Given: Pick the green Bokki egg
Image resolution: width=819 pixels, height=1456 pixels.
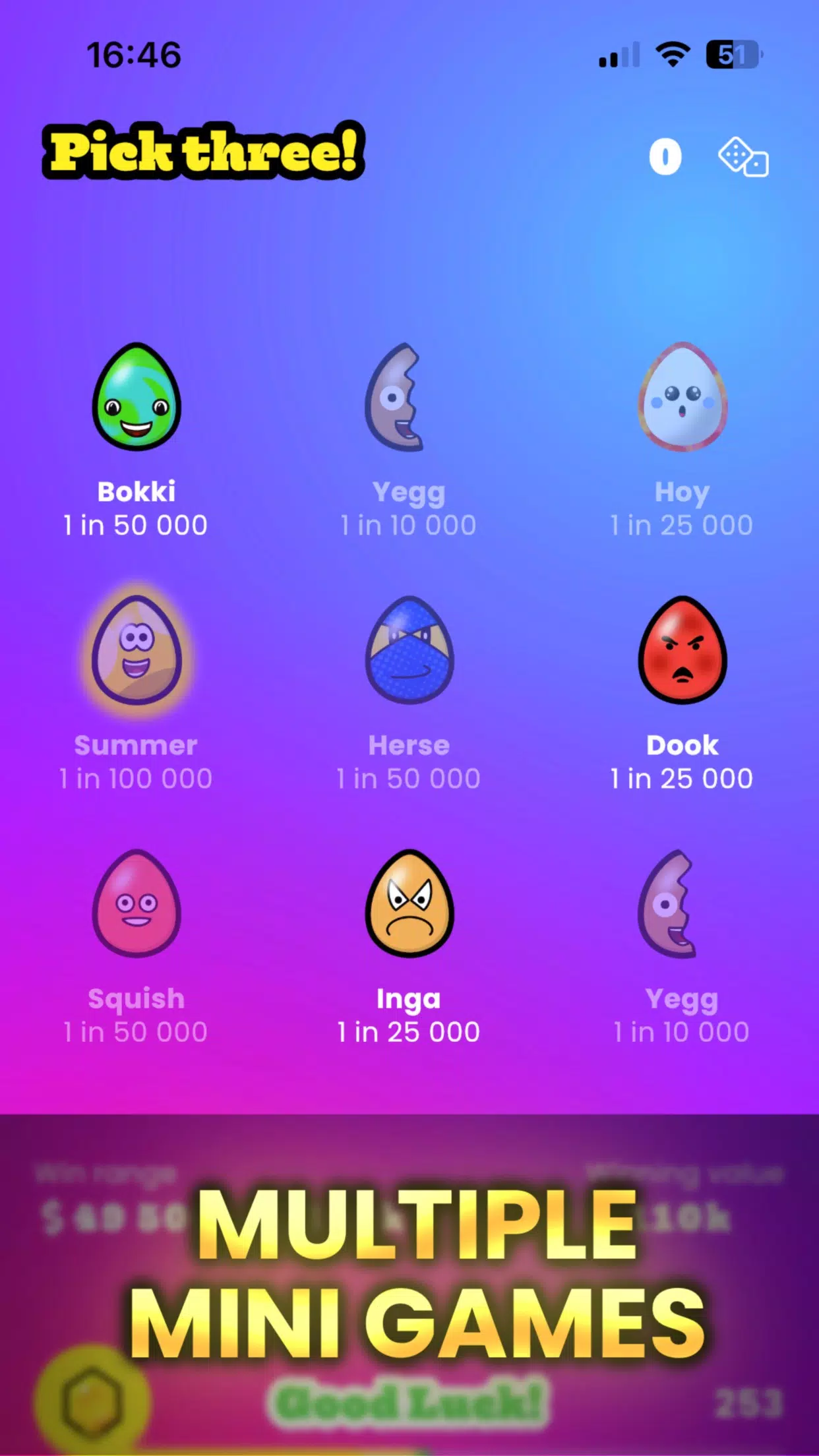Looking at the screenshot, I should point(136,396).
